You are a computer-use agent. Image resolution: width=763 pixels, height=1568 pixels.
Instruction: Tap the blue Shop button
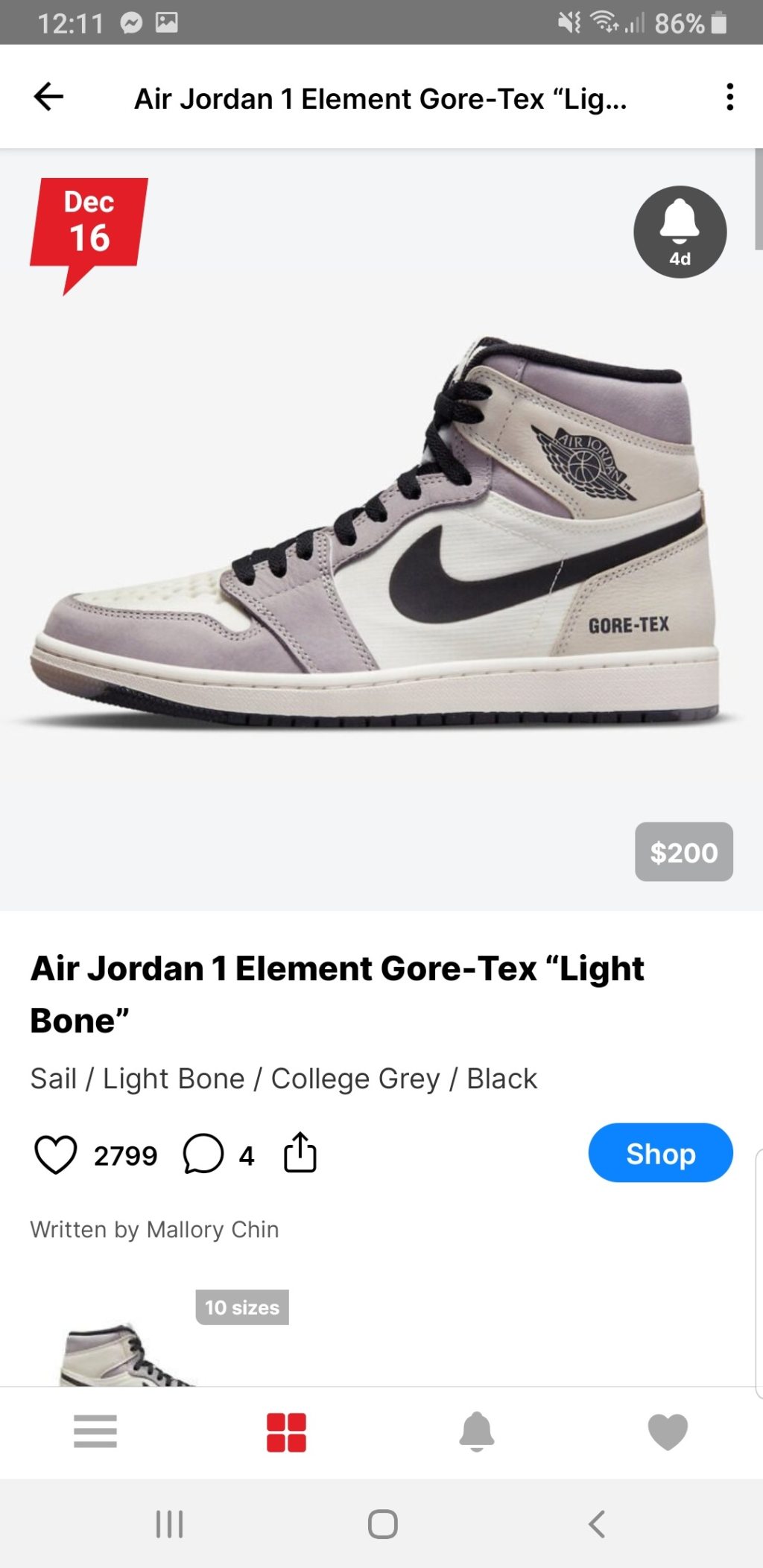coord(660,1153)
